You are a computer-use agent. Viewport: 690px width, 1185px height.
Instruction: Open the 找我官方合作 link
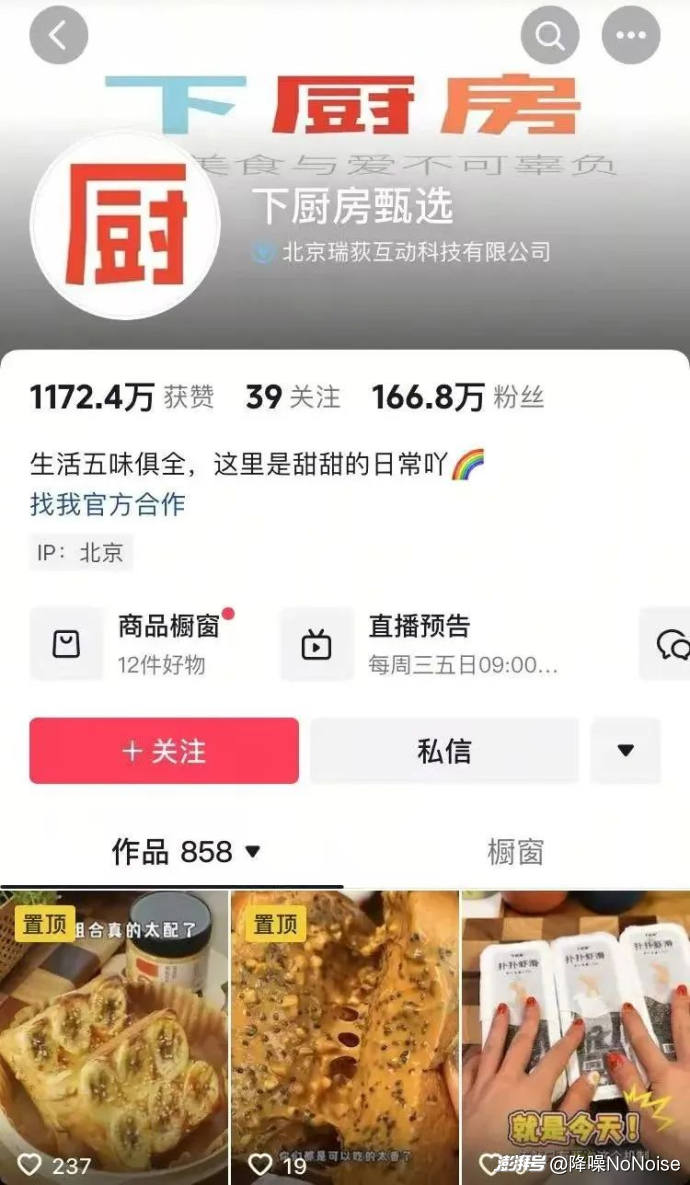107,504
